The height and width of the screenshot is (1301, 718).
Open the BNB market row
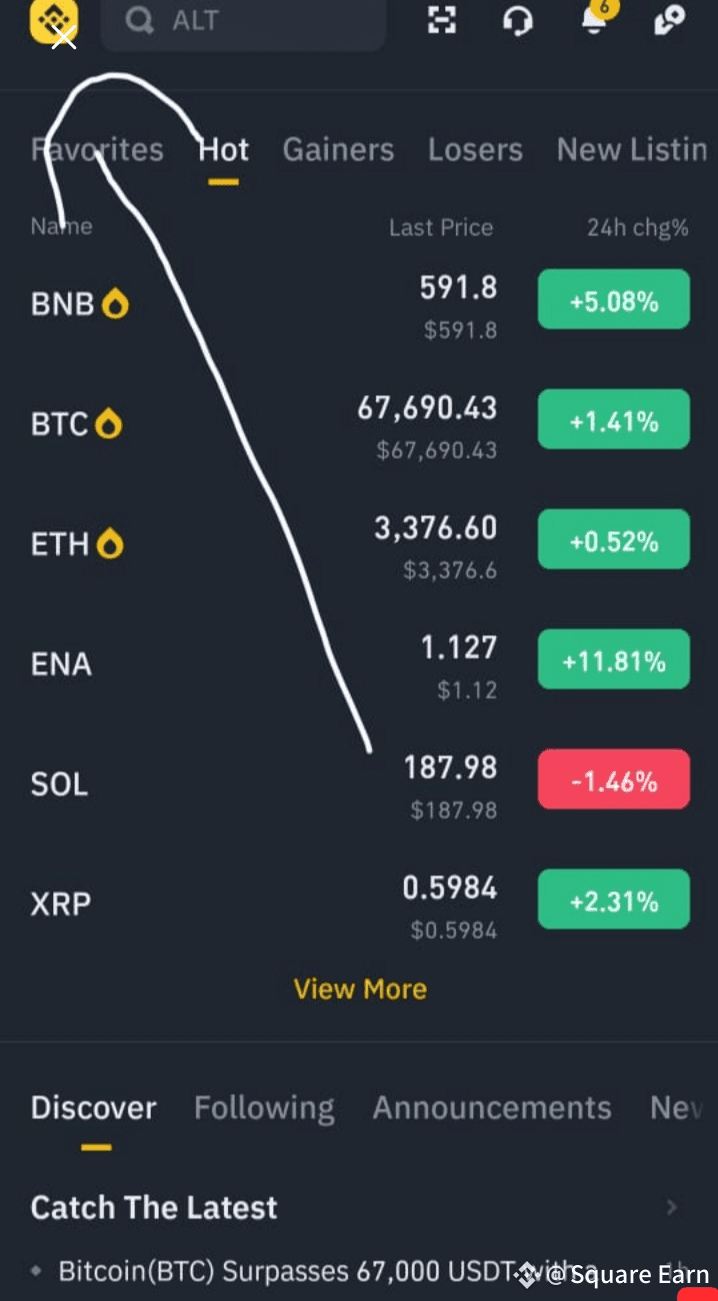click(x=359, y=304)
